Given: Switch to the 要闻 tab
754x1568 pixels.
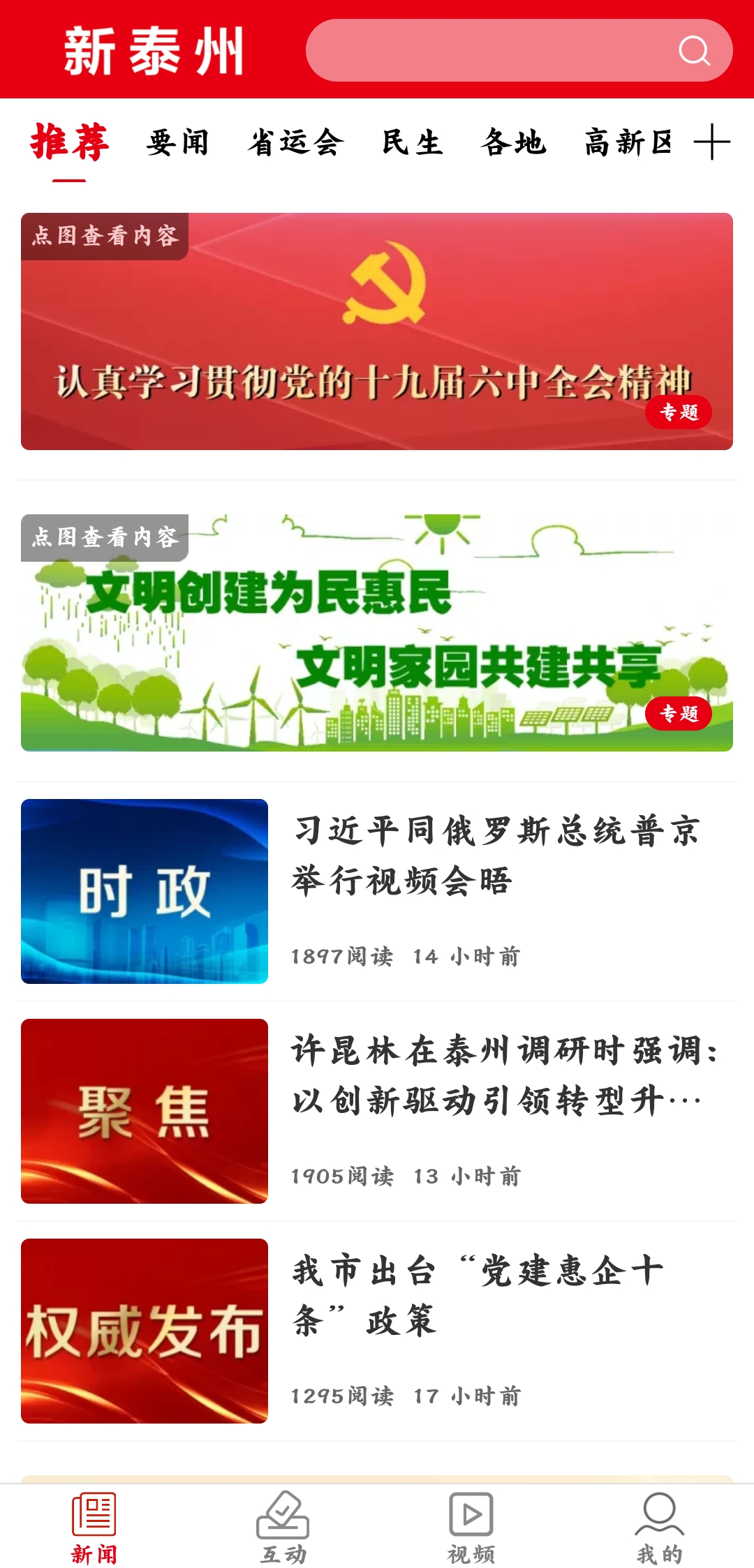Looking at the screenshot, I should click(x=177, y=142).
